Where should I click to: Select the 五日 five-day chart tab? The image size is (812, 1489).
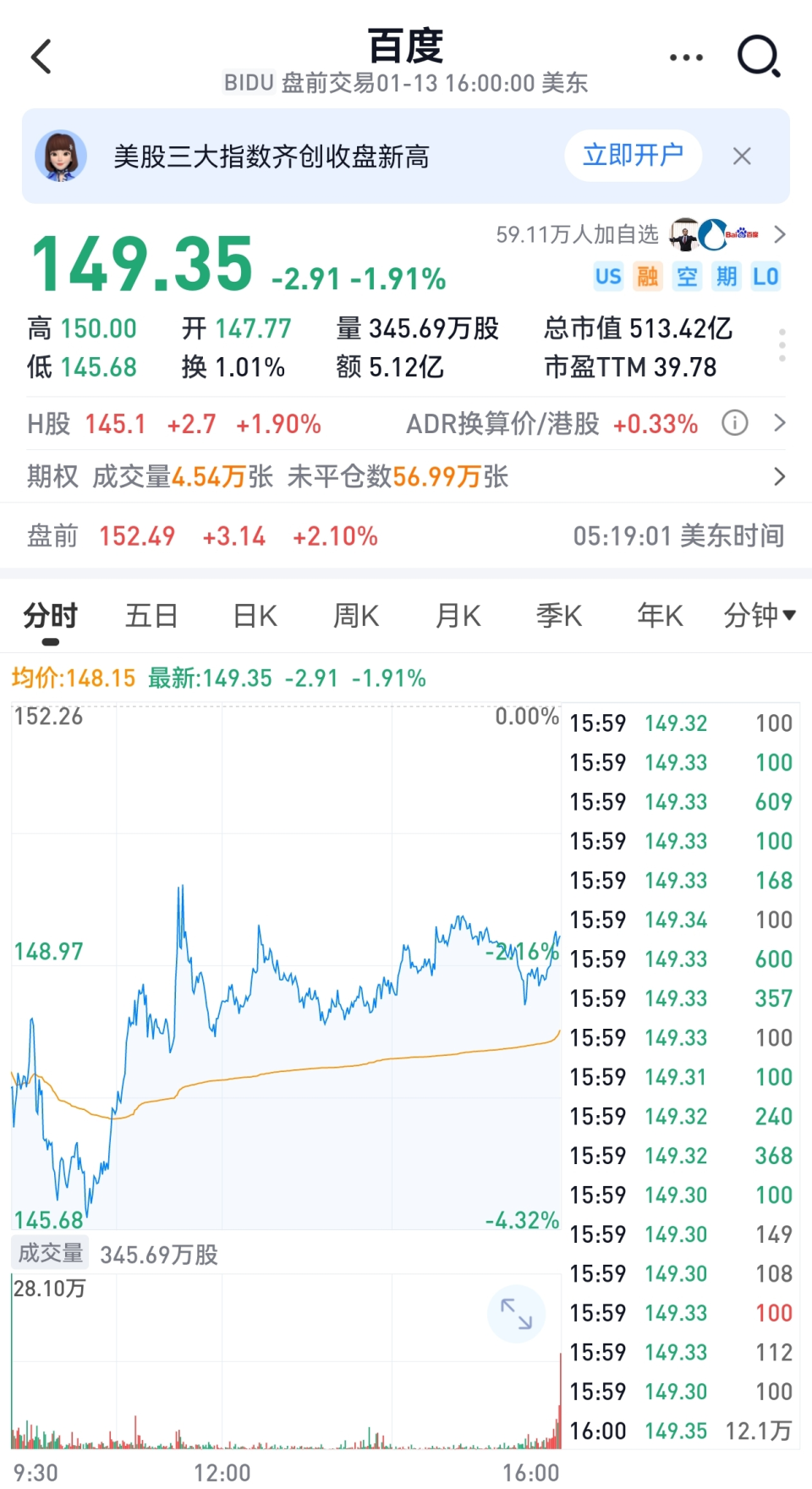[151, 616]
